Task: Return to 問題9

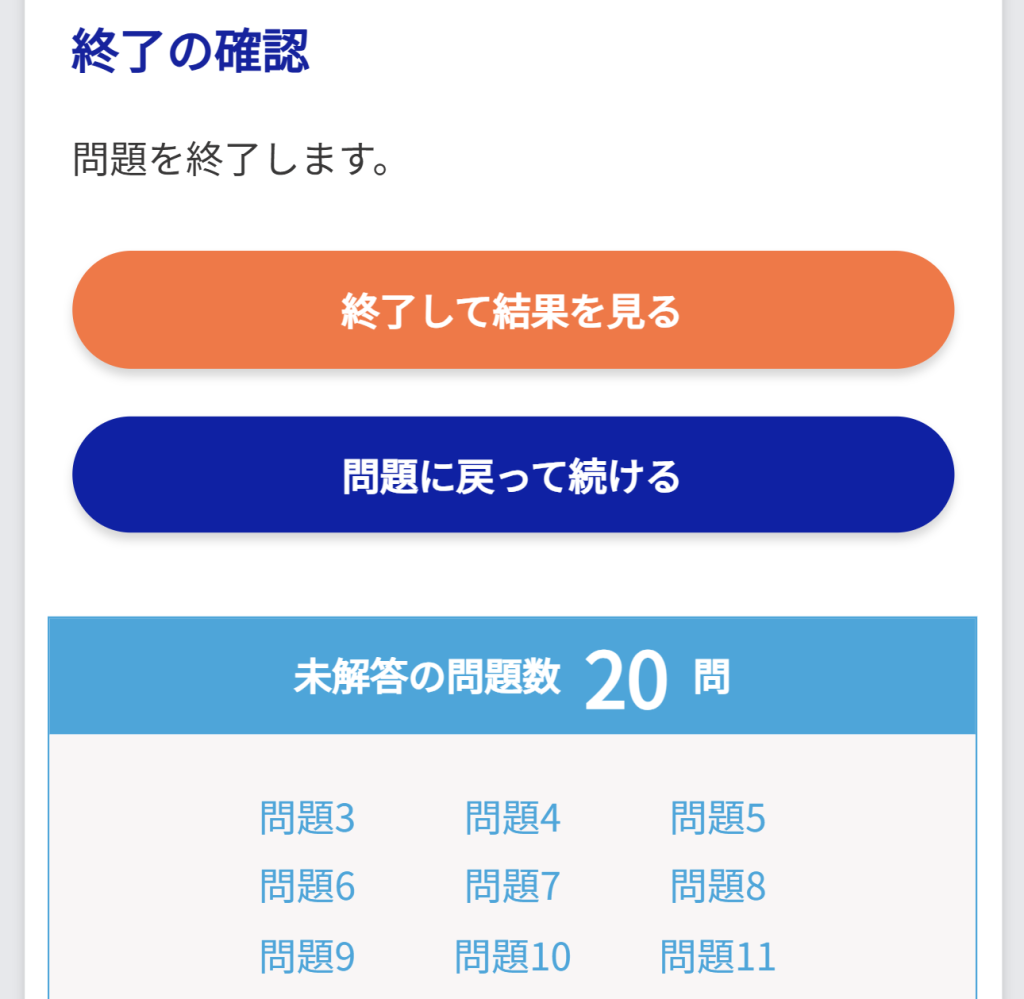Action: 307,957
